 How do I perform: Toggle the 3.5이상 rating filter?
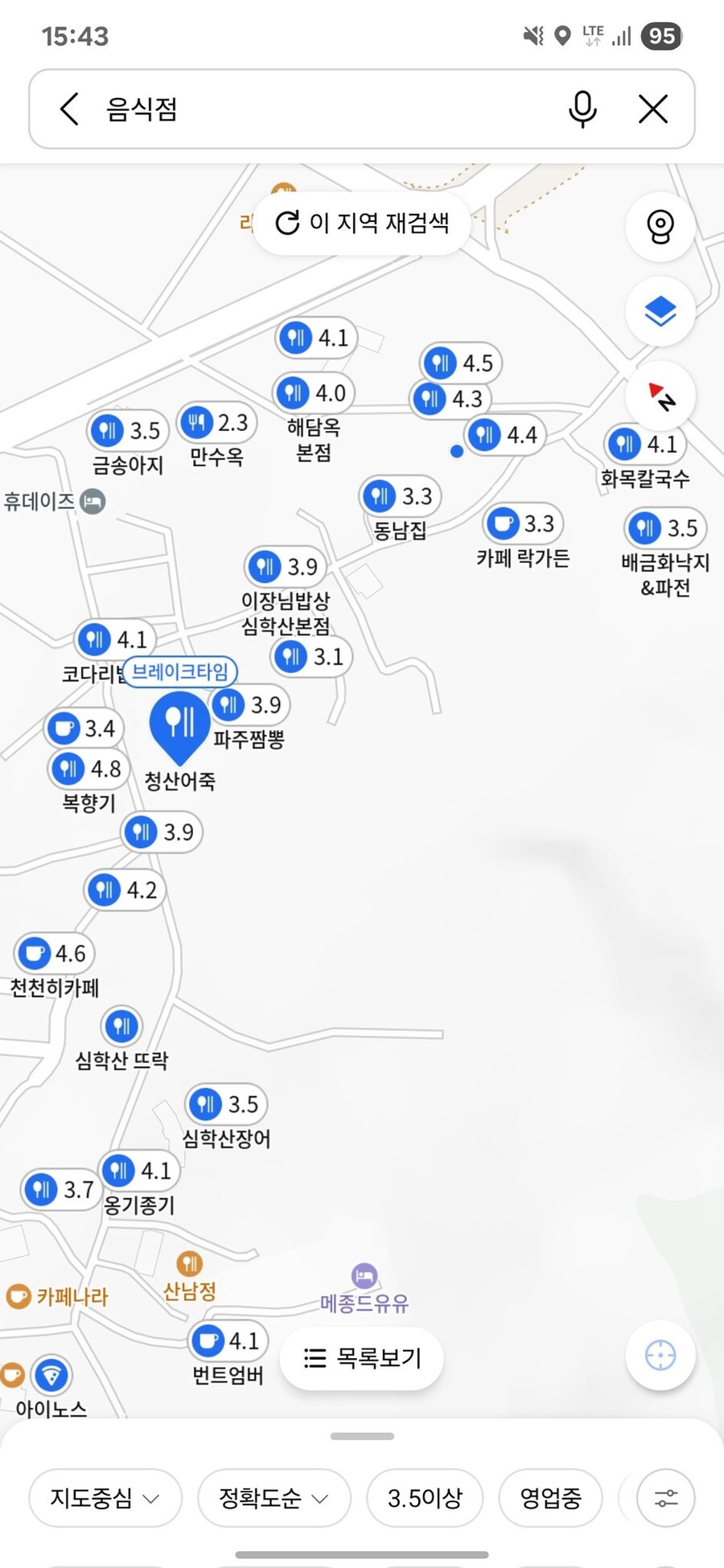click(425, 1497)
